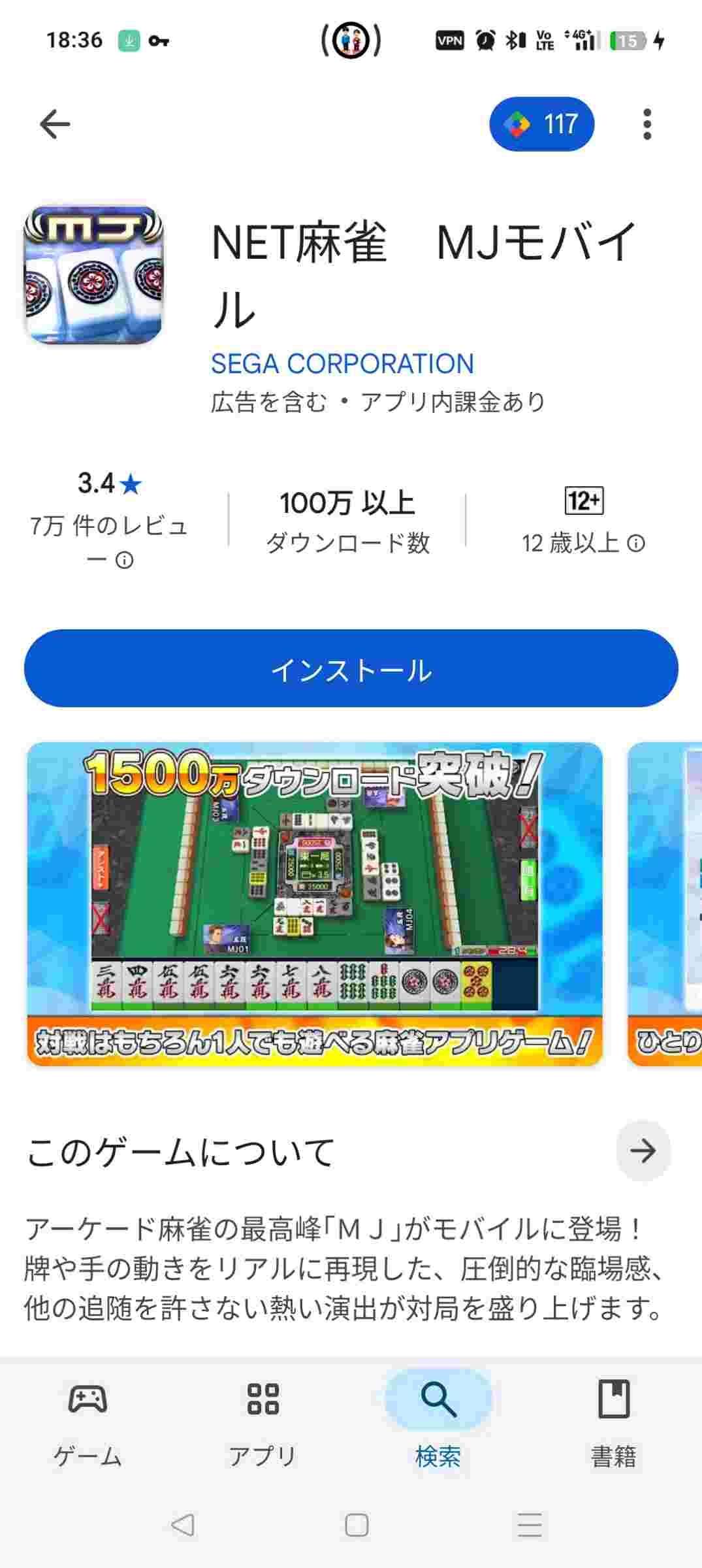Image resolution: width=702 pixels, height=1568 pixels.
Task: Open recent apps from the navigation bar
Action: pyautogui.click(x=530, y=1526)
